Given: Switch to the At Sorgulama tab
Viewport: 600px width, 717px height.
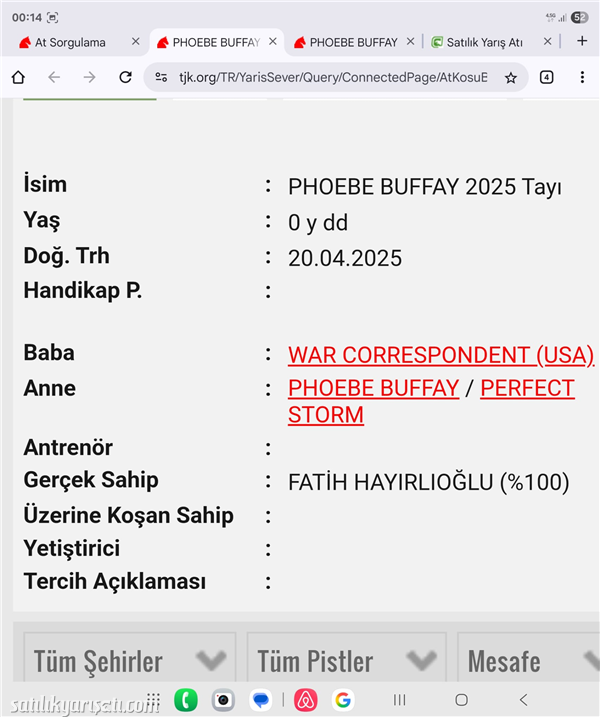Looking at the screenshot, I should (70, 42).
